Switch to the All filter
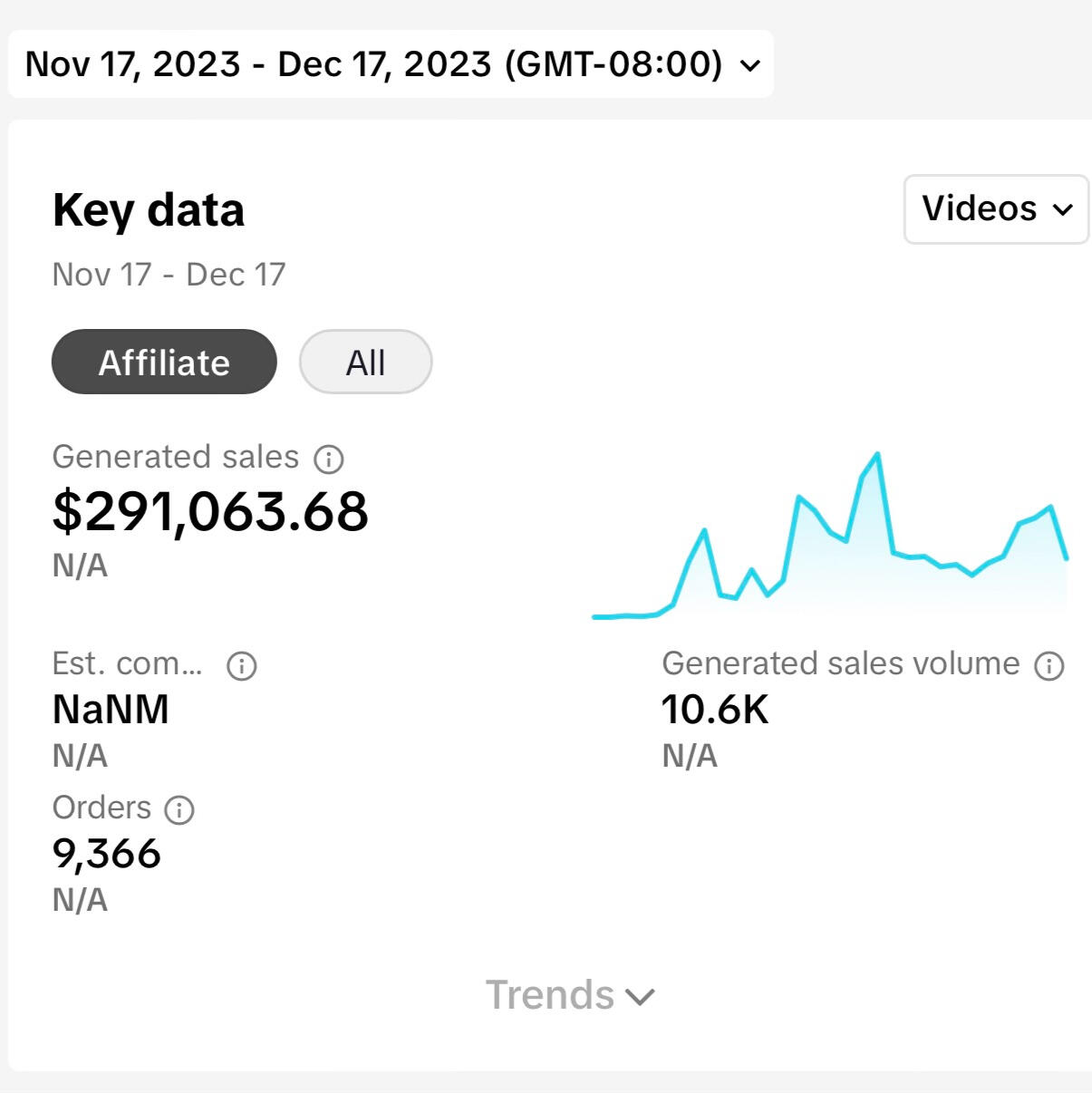The height and width of the screenshot is (1093, 1092). click(365, 363)
